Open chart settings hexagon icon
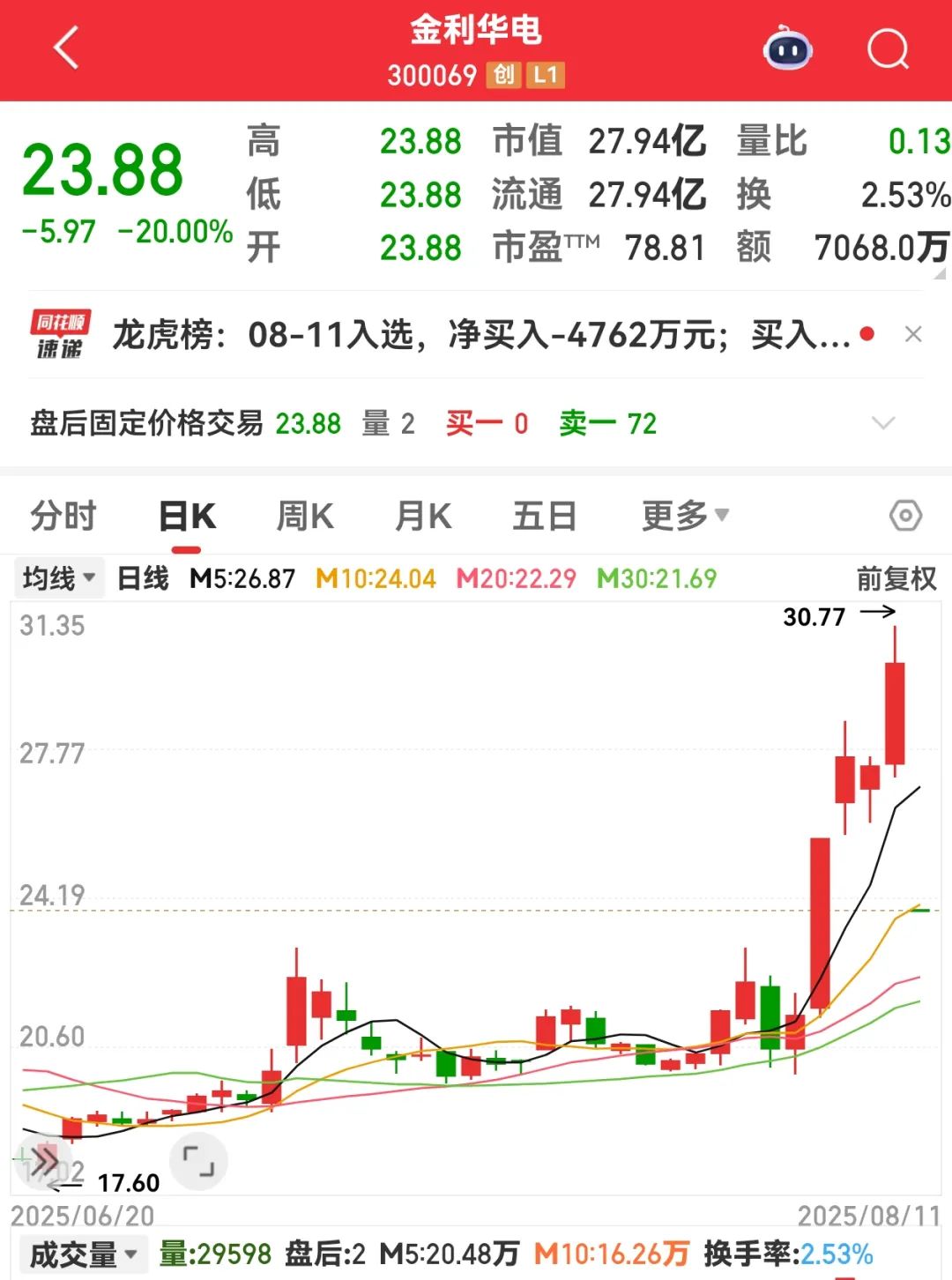The height and width of the screenshot is (1280, 952). [905, 516]
